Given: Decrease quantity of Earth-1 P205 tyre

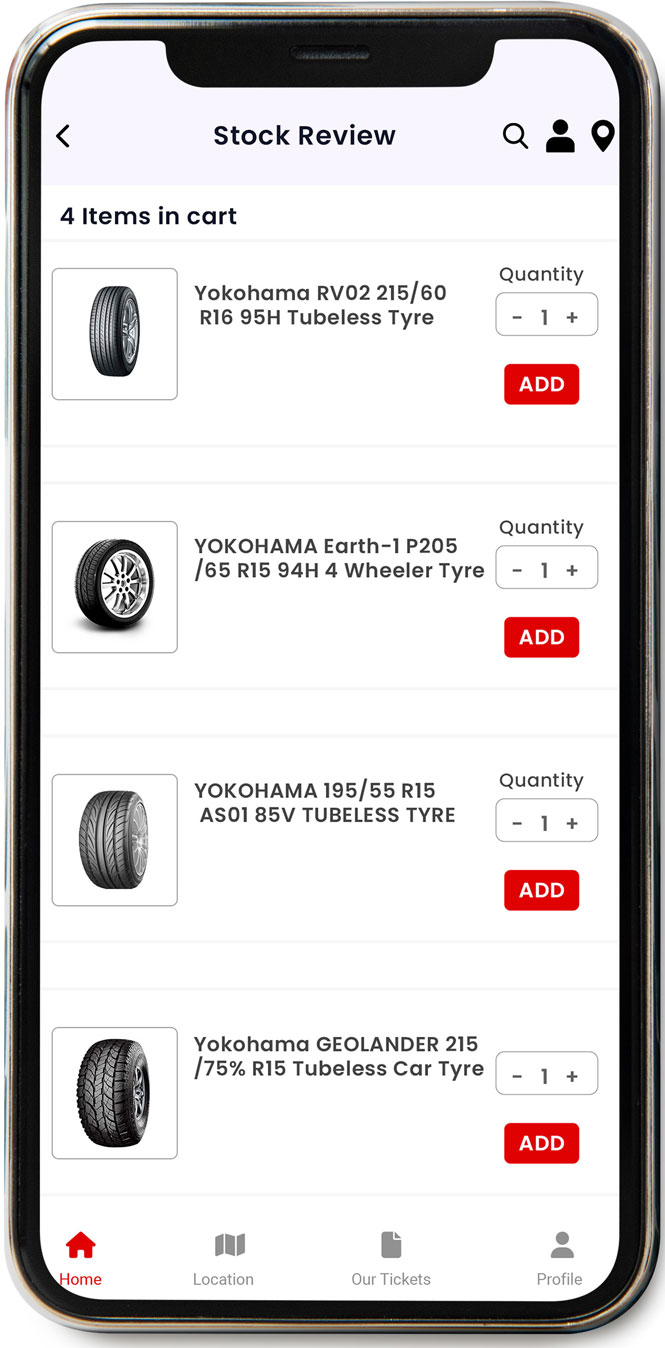Looking at the screenshot, I should click(x=517, y=571).
